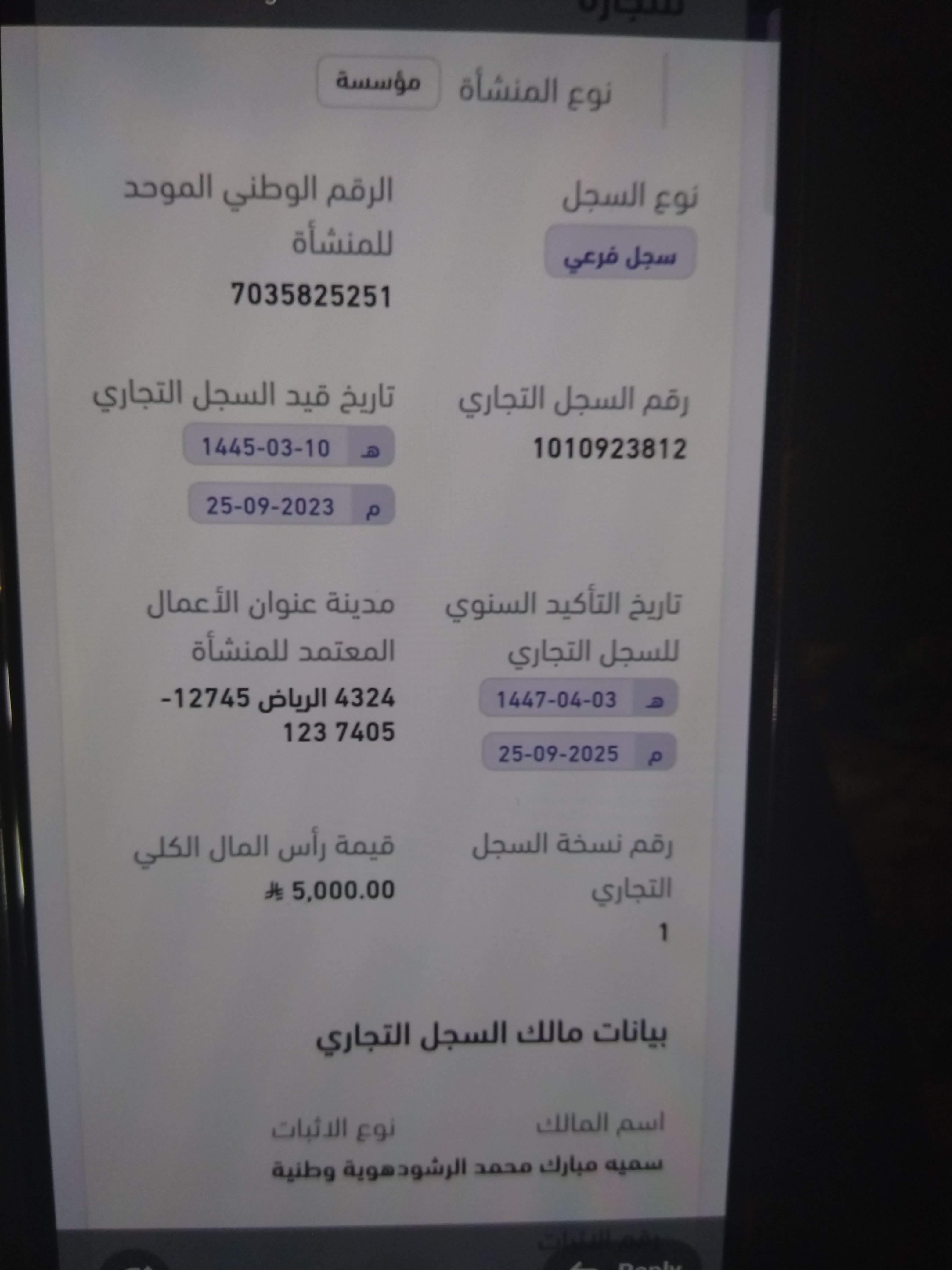Viewport: 952px width, 1270px height.
Task: Tap the Reply button
Action: pos(626,1262)
